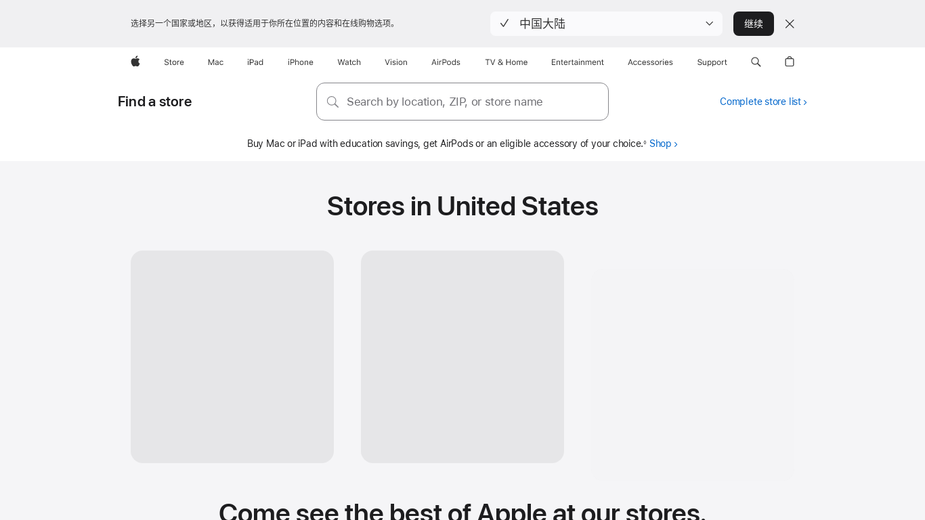Open the iPad section
The width and height of the screenshot is (925, 520).
[255, 62]
